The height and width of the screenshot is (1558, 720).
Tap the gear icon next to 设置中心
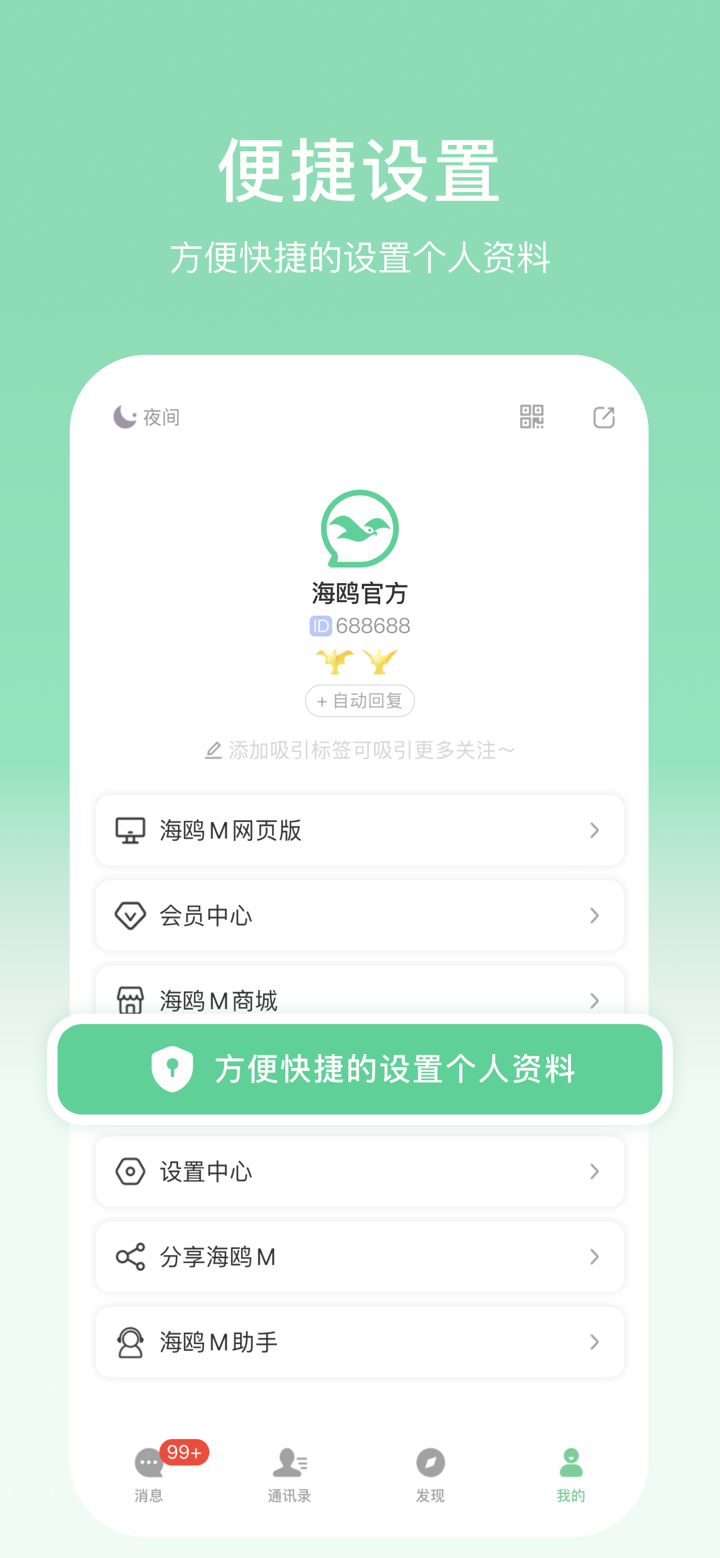click(x=131, y=1171)
